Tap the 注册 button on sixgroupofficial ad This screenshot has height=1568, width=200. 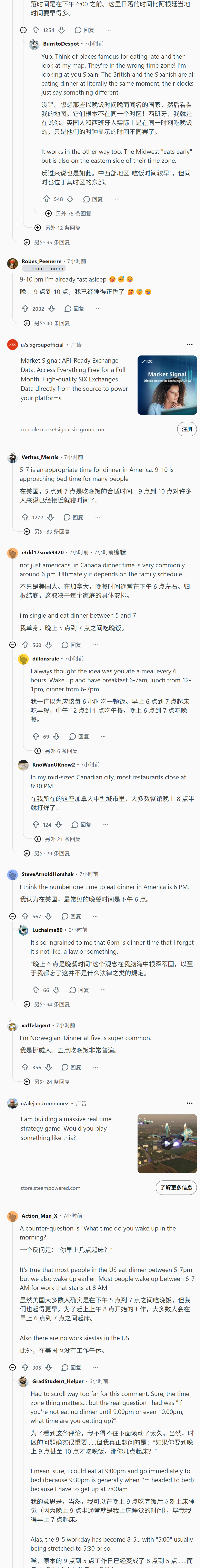(187, 429)
